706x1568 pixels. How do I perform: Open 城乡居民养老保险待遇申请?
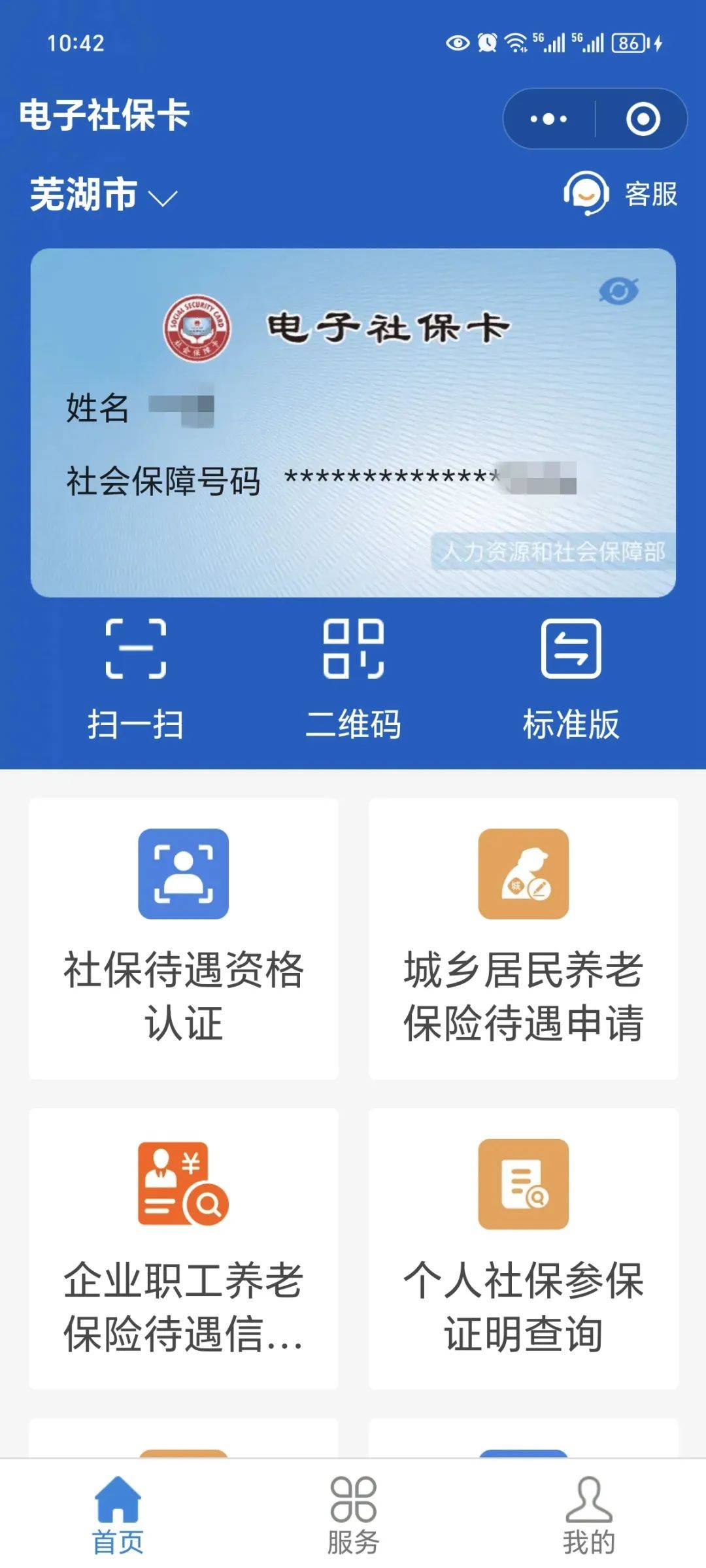pos(523,938)
